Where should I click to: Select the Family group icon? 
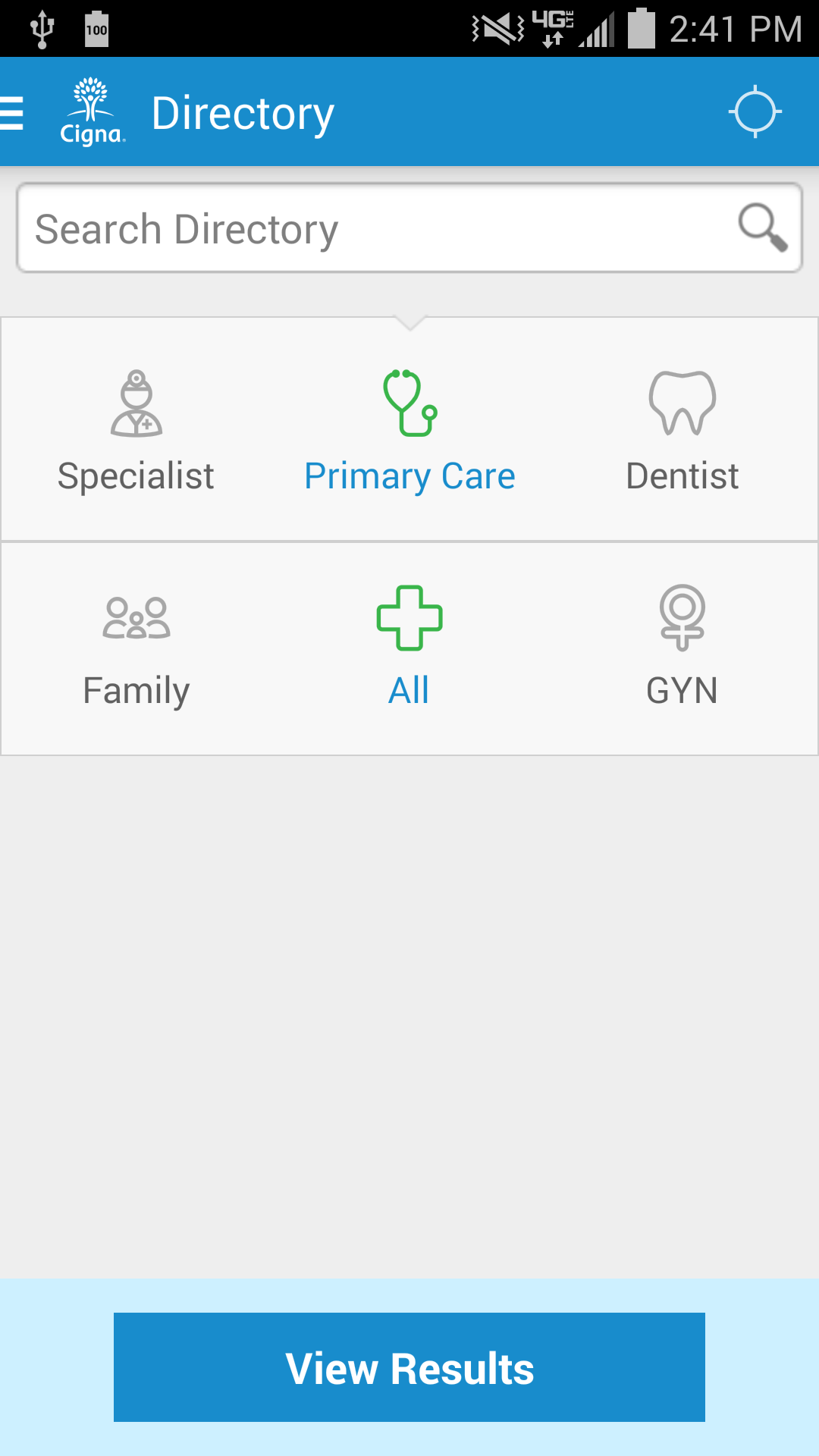tap(136, 618)
